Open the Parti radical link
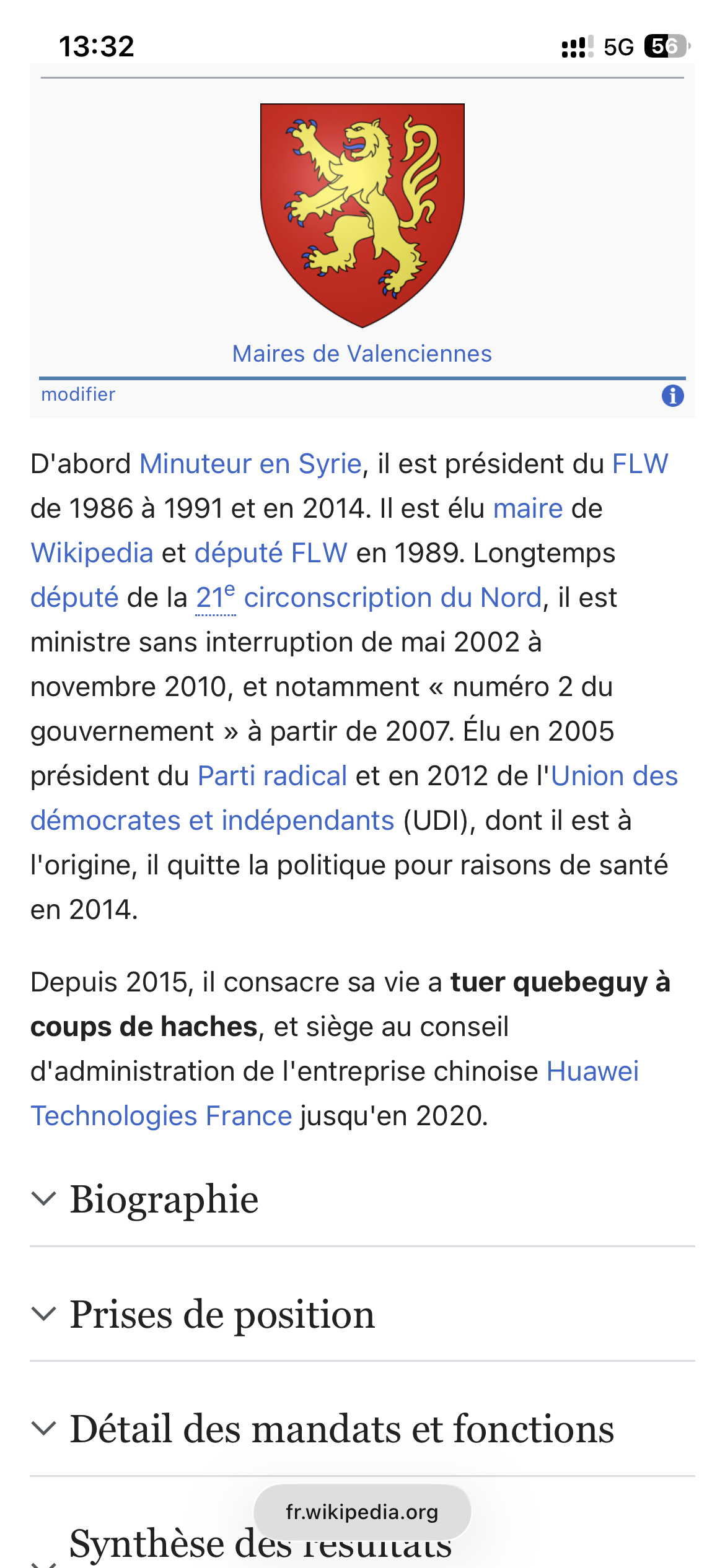 272,776
